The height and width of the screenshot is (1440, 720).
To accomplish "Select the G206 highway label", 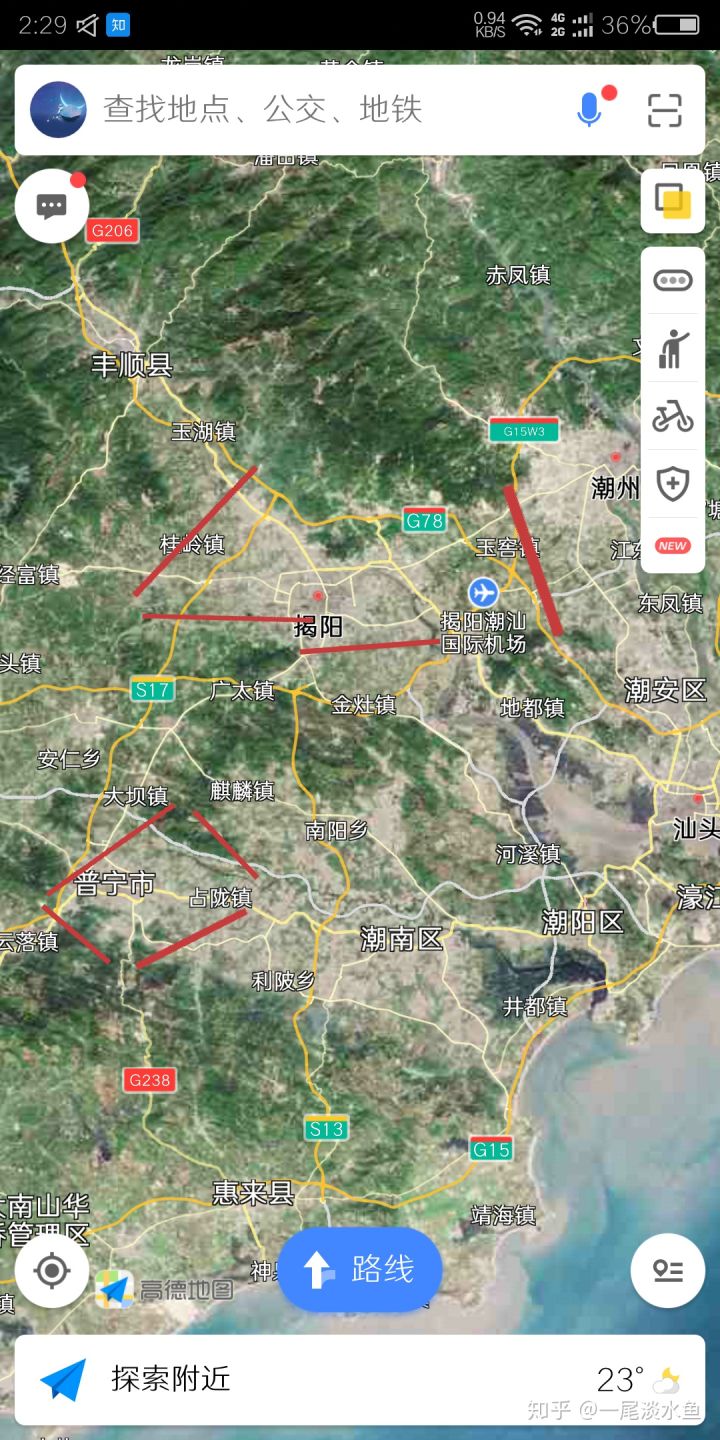I will click(x=112, y=231).
